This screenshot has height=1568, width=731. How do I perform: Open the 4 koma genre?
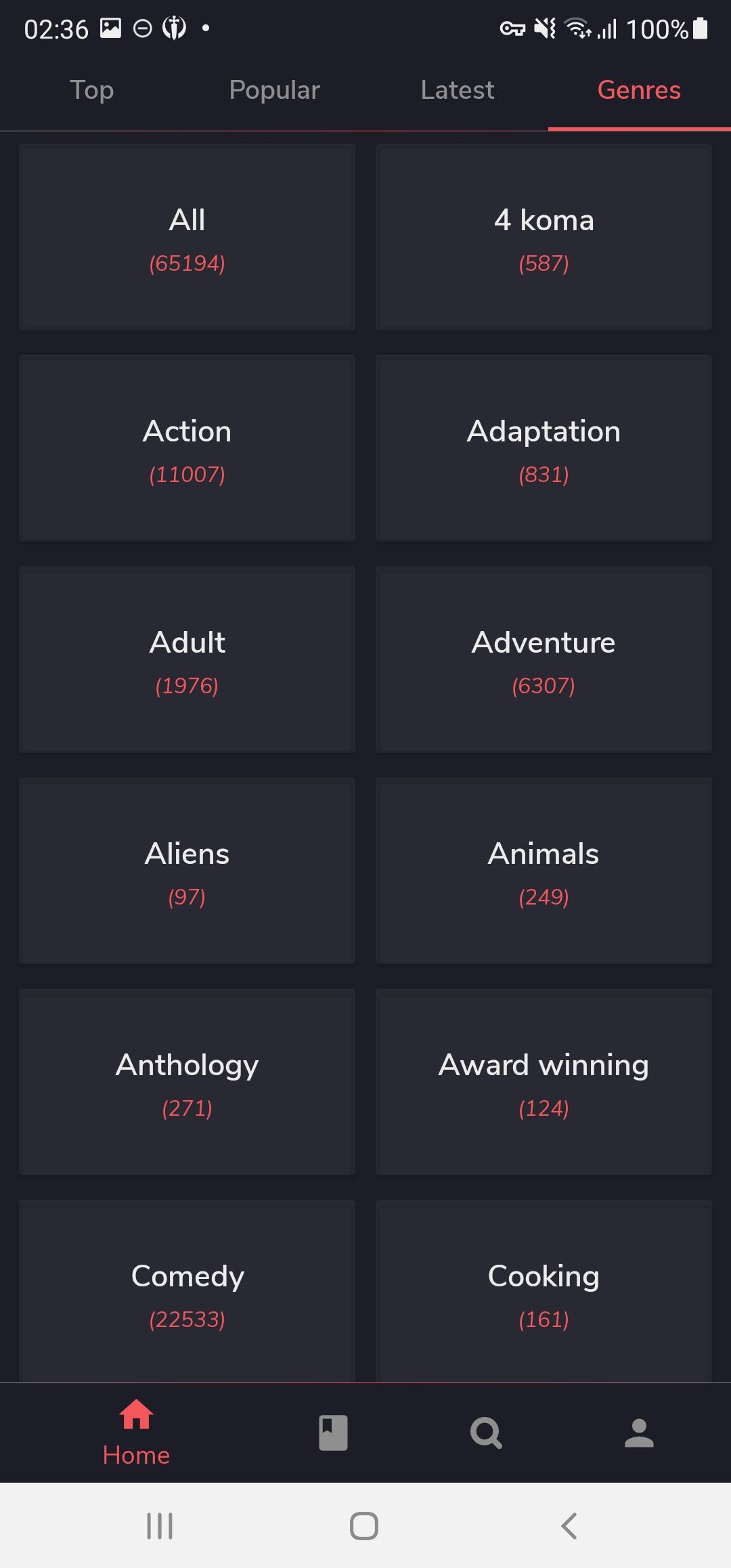544,237
